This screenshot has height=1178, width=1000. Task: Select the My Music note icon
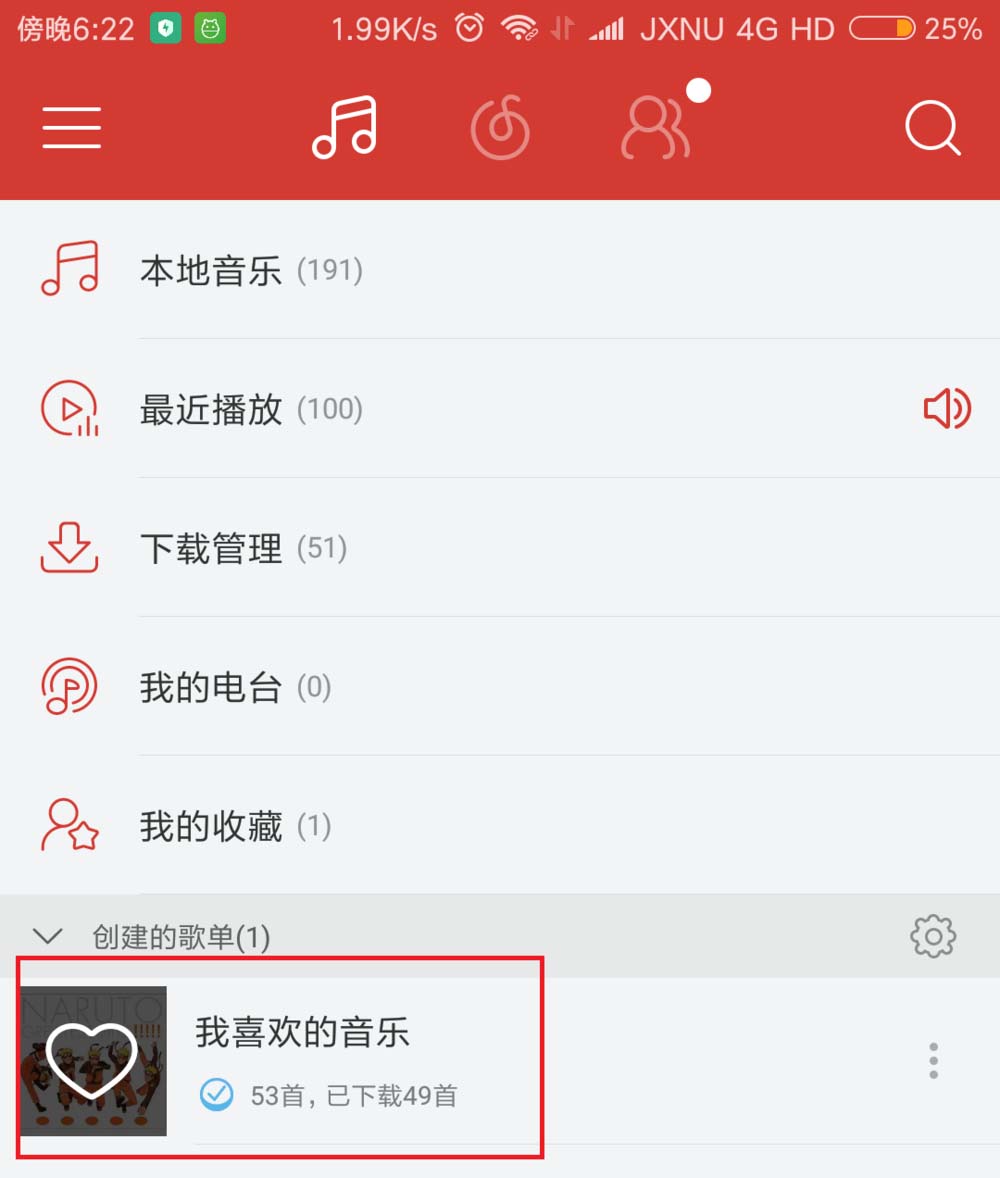coord(344,128)
